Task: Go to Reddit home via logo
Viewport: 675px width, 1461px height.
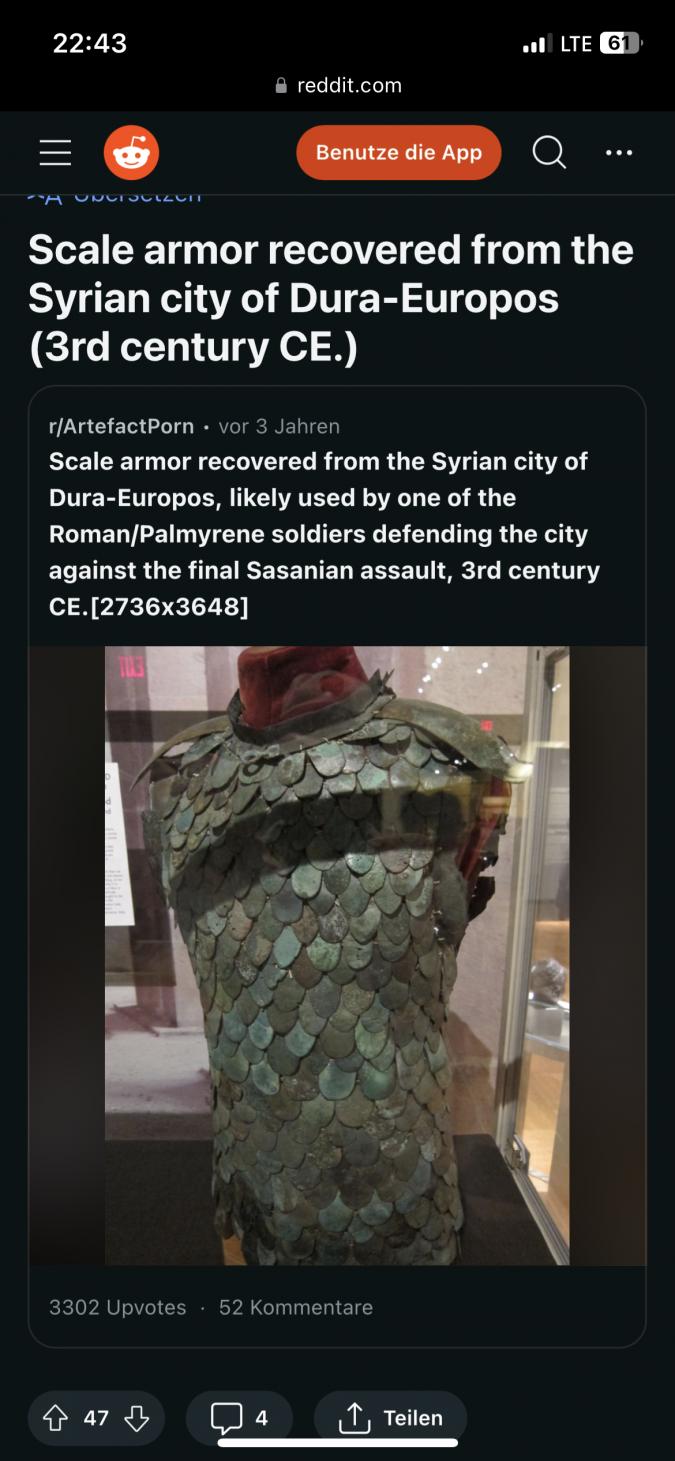Action: 131,153
